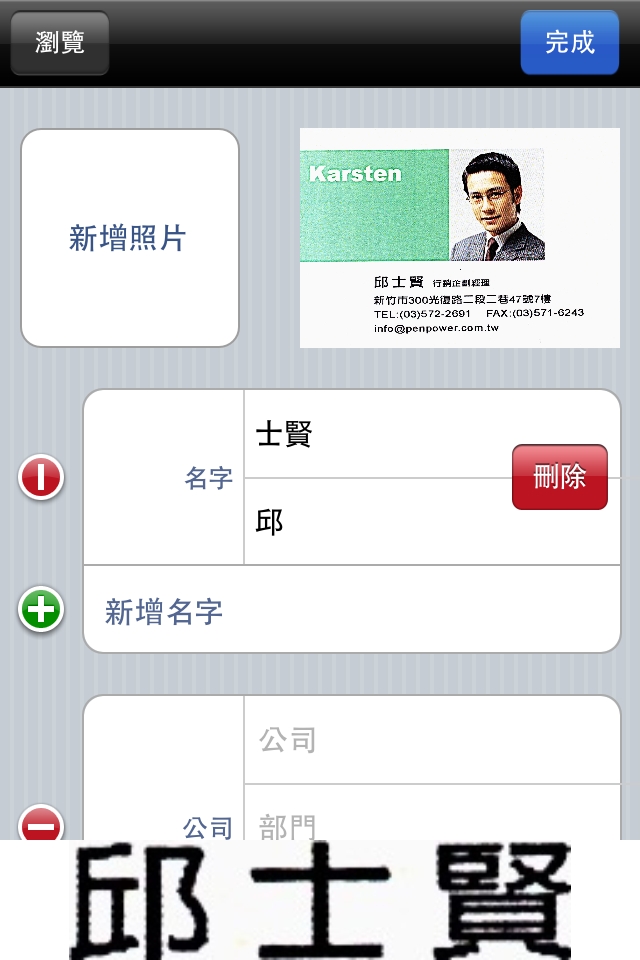Tap the 瀏覽 button

[60, 43]
